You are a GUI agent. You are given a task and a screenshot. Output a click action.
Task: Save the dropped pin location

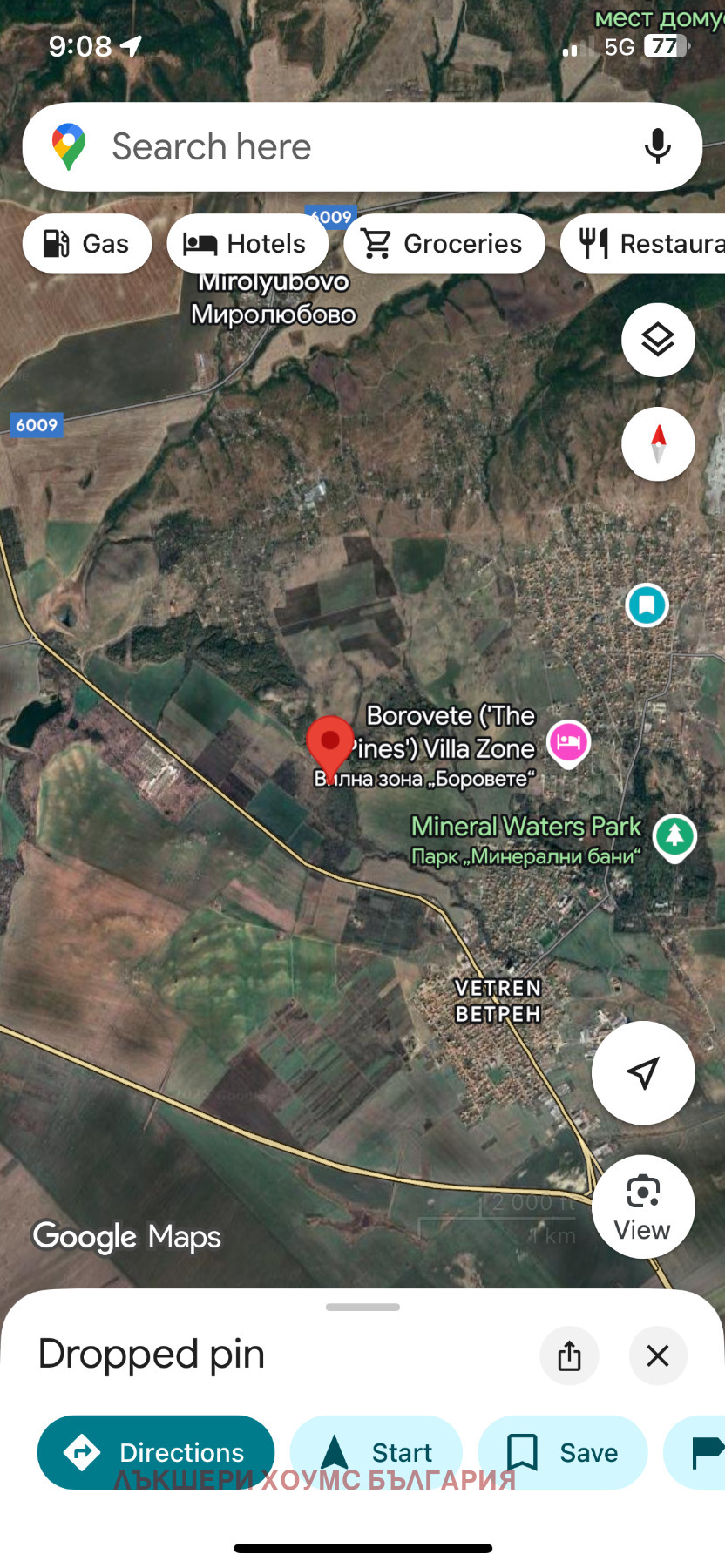tap(563, 1452)
